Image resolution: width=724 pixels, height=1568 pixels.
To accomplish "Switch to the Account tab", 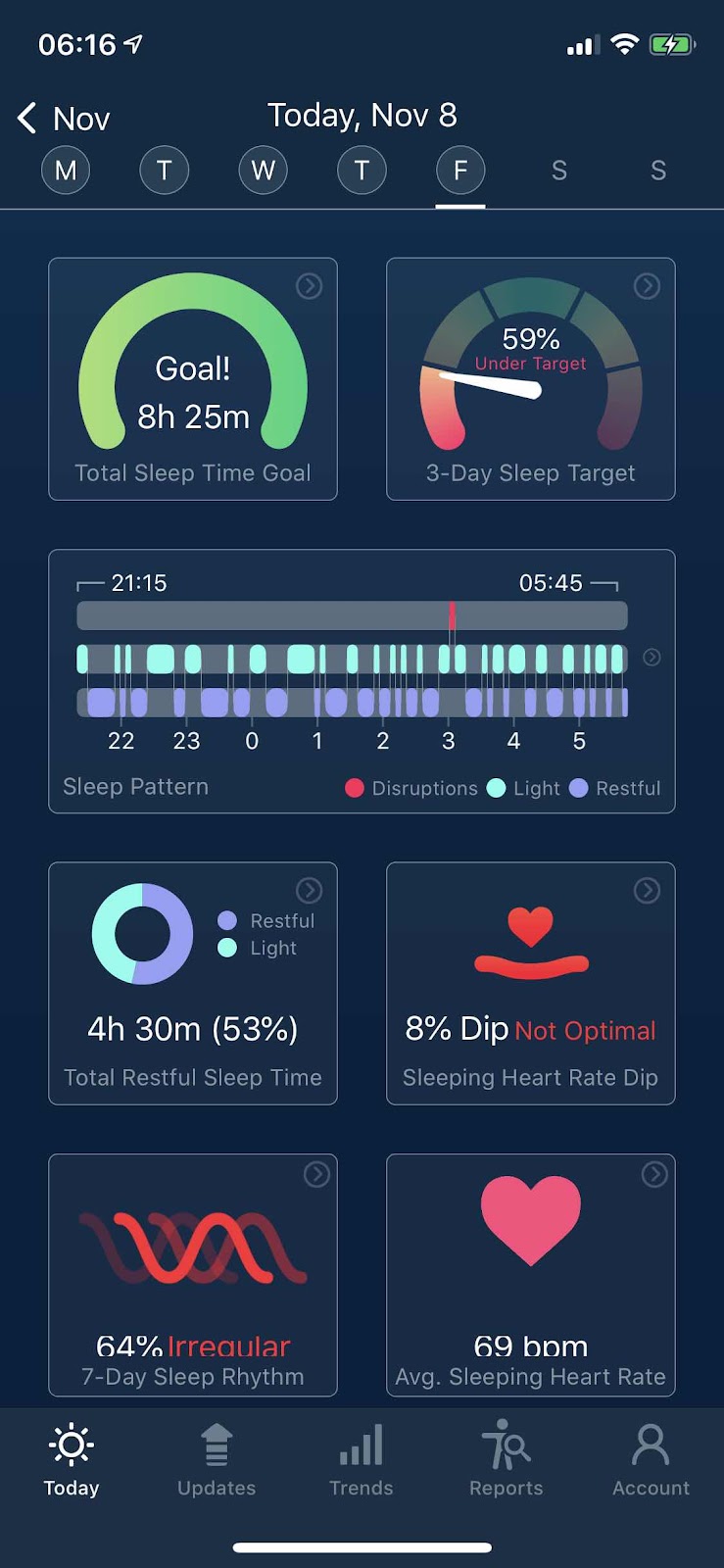I will coord(651,1460).
